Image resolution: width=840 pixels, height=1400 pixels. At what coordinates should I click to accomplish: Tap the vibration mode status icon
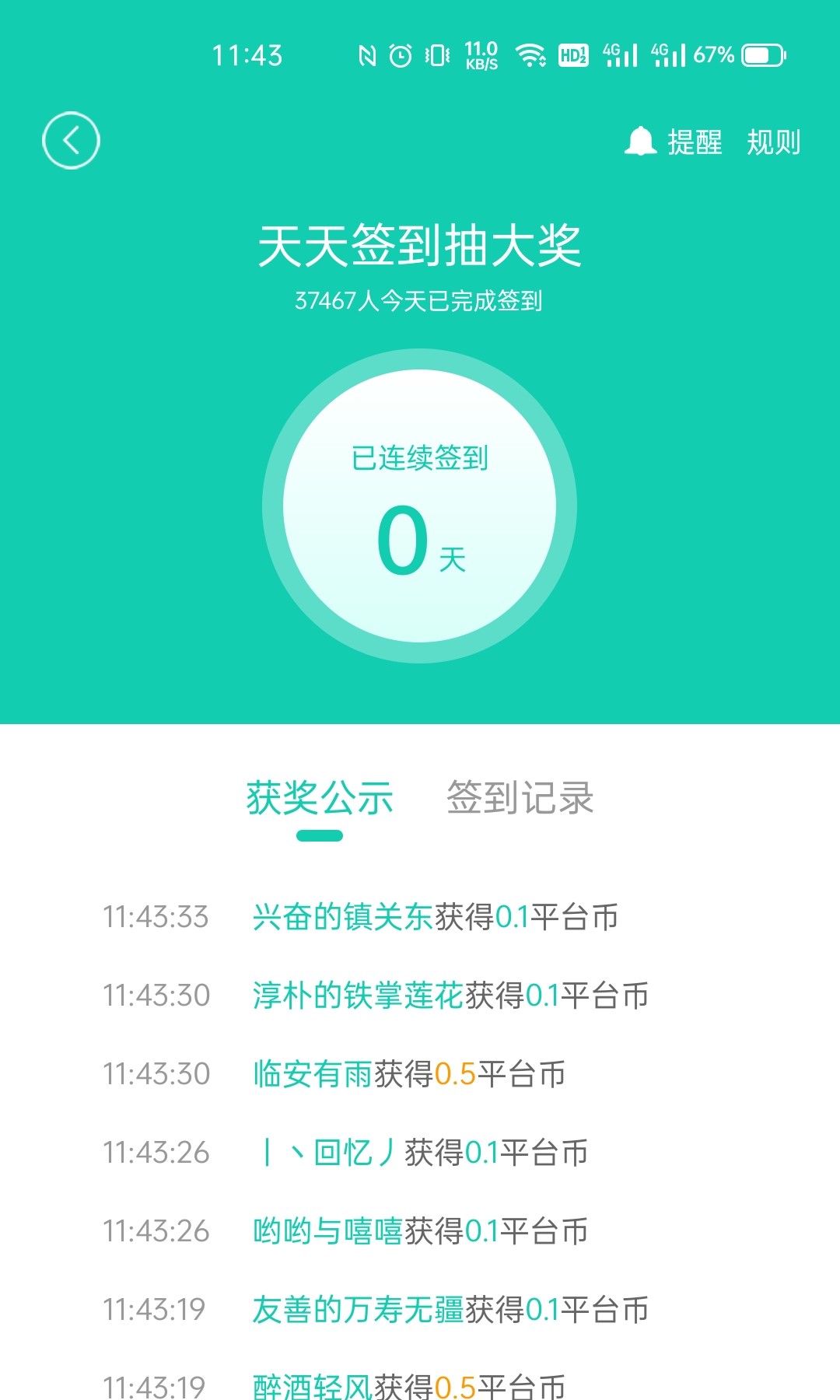pos(436,55)
